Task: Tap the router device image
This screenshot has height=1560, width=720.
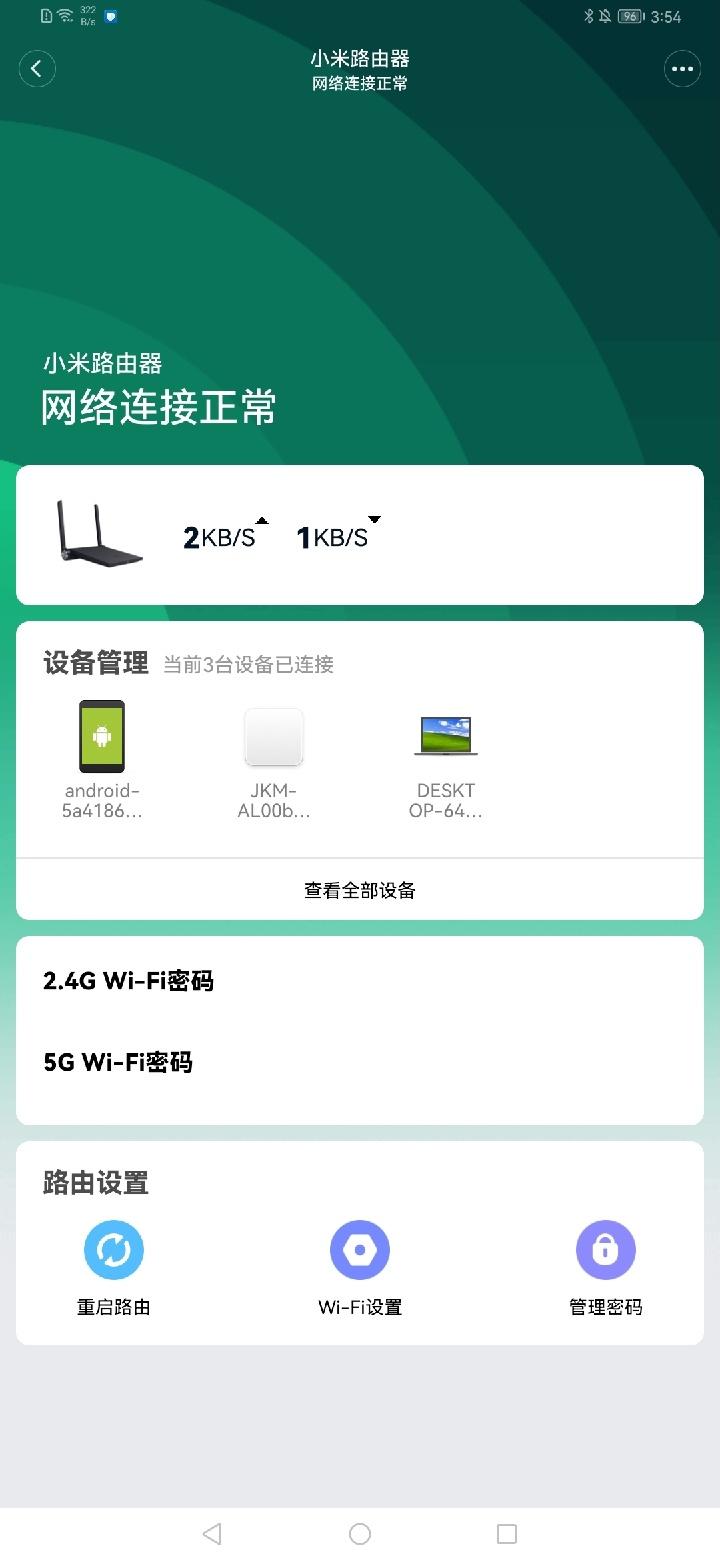Action: coord(95,533)
